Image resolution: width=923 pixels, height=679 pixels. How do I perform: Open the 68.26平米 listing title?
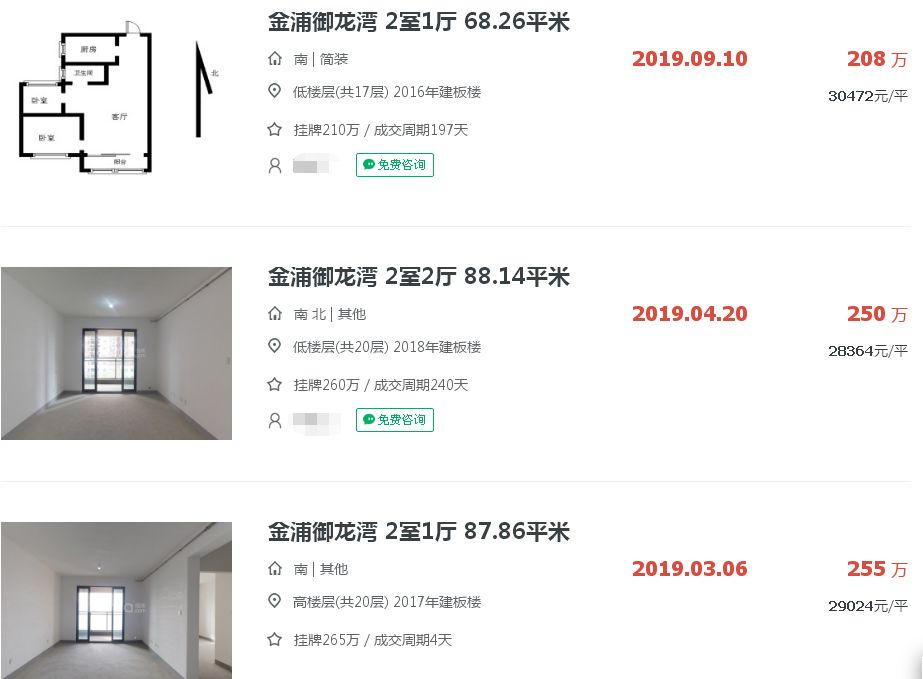coord(418,22)
